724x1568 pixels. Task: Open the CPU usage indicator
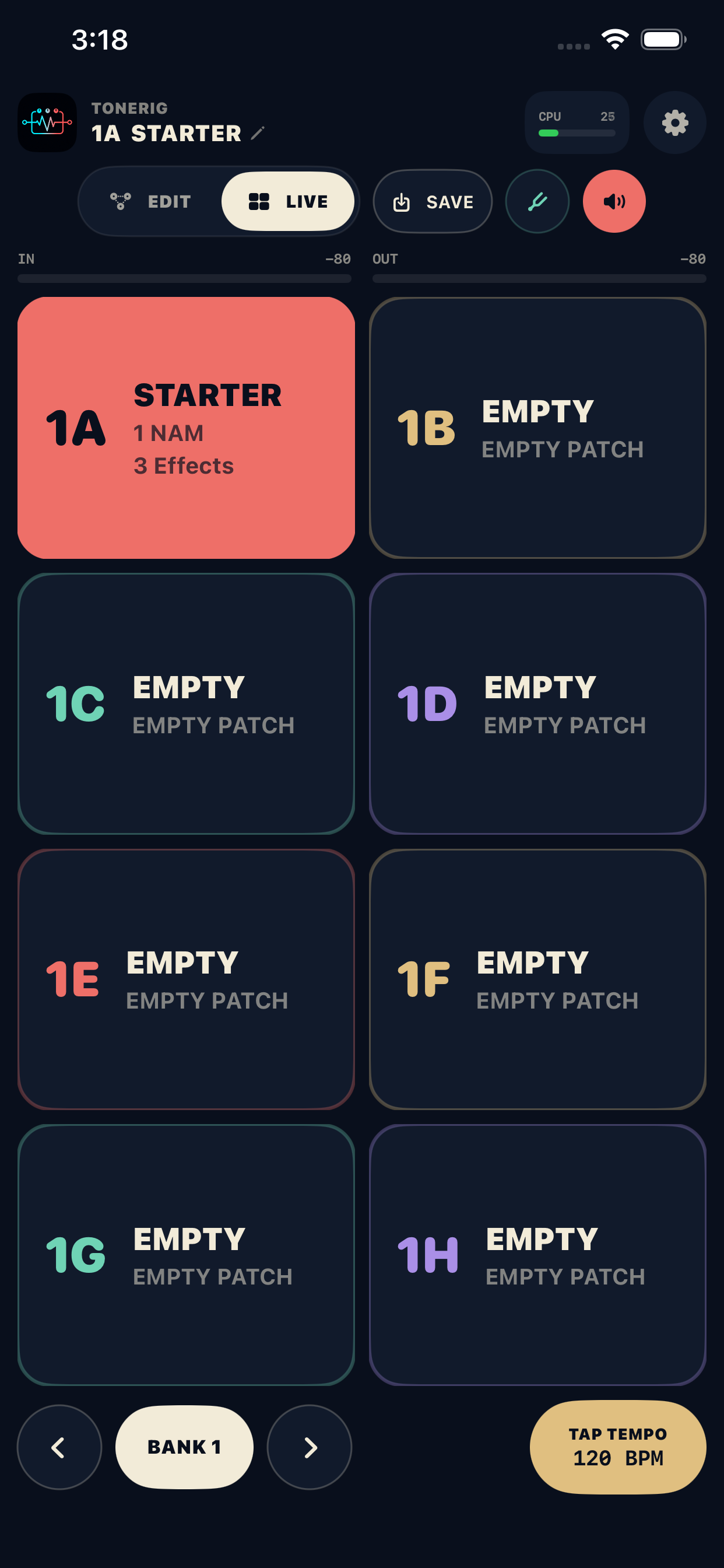(x=577, y=123)
